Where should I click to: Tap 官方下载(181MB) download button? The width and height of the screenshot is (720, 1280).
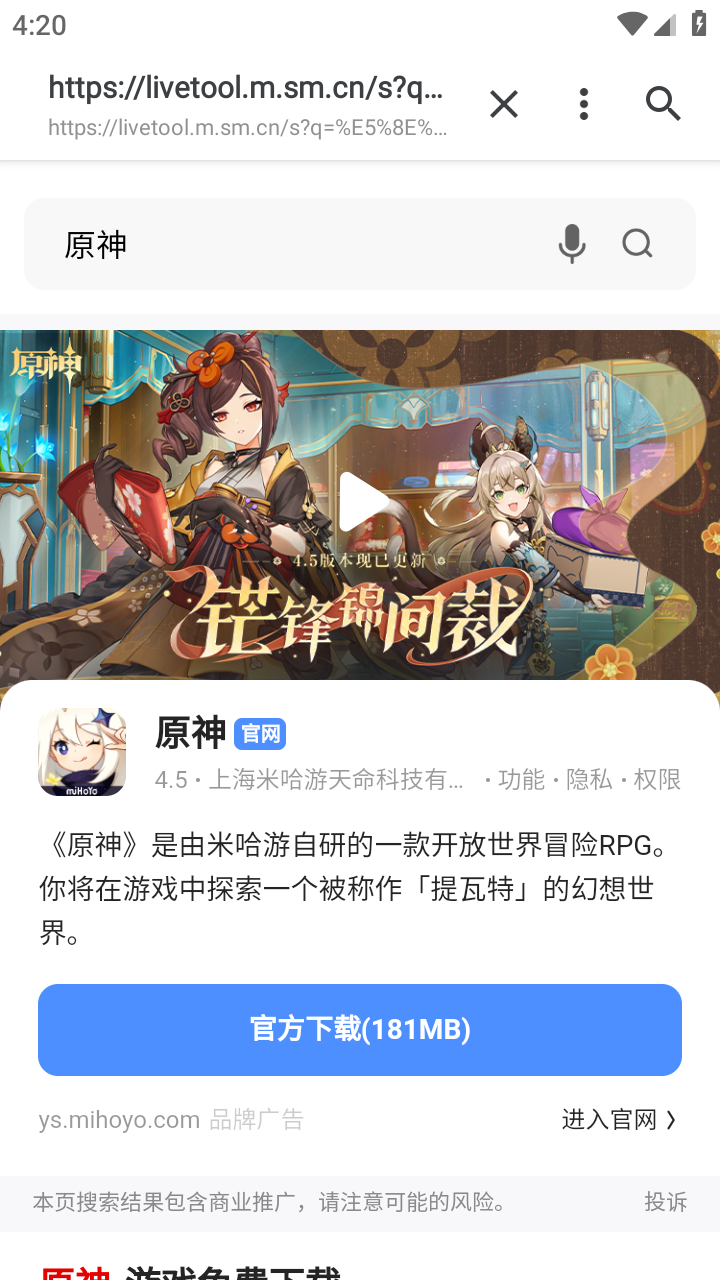[x=360, y=1030]
